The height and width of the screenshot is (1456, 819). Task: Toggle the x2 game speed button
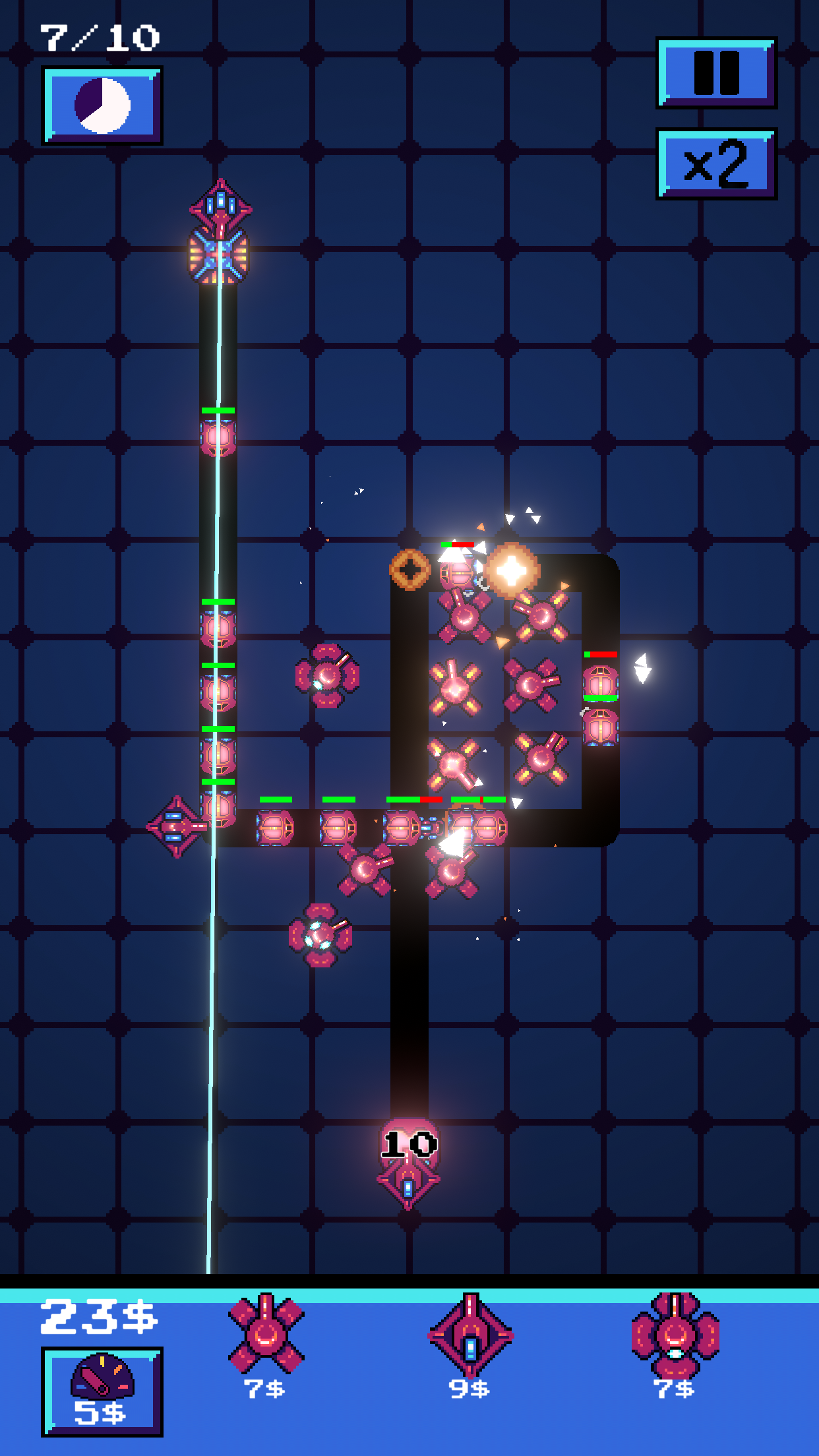tap(716, 164)
